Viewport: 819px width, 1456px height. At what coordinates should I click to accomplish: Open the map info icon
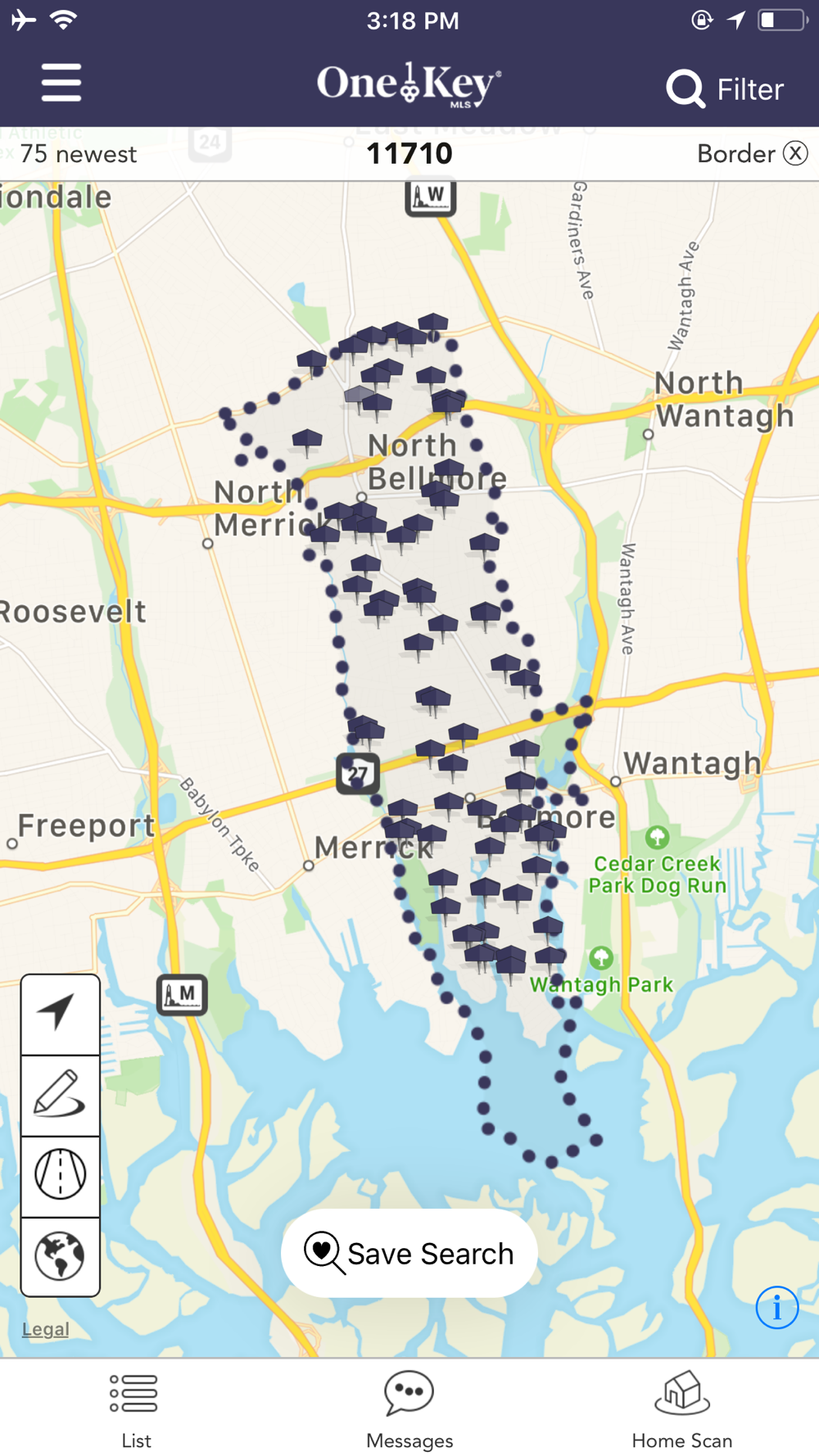(x=776, y=1307)
